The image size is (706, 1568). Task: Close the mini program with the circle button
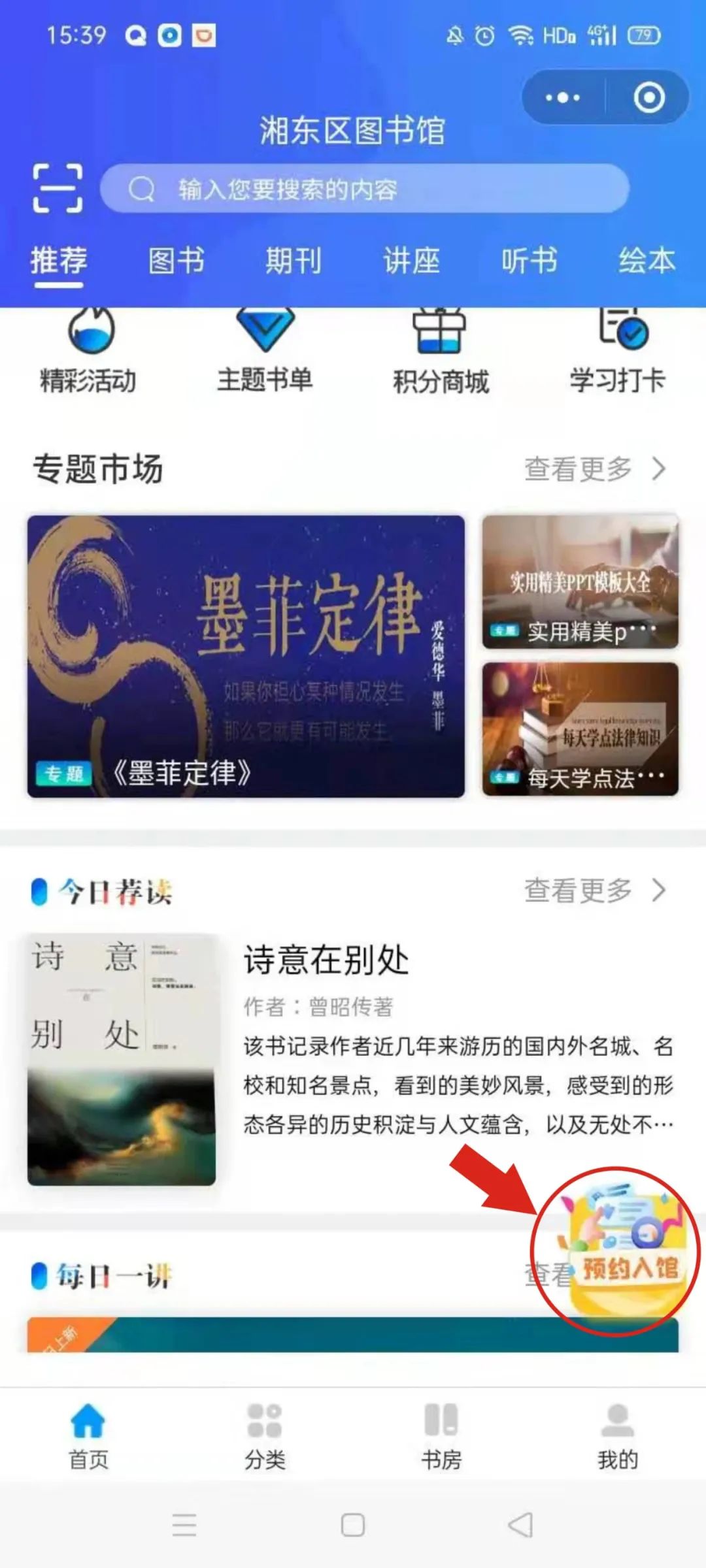coord(648,98)
